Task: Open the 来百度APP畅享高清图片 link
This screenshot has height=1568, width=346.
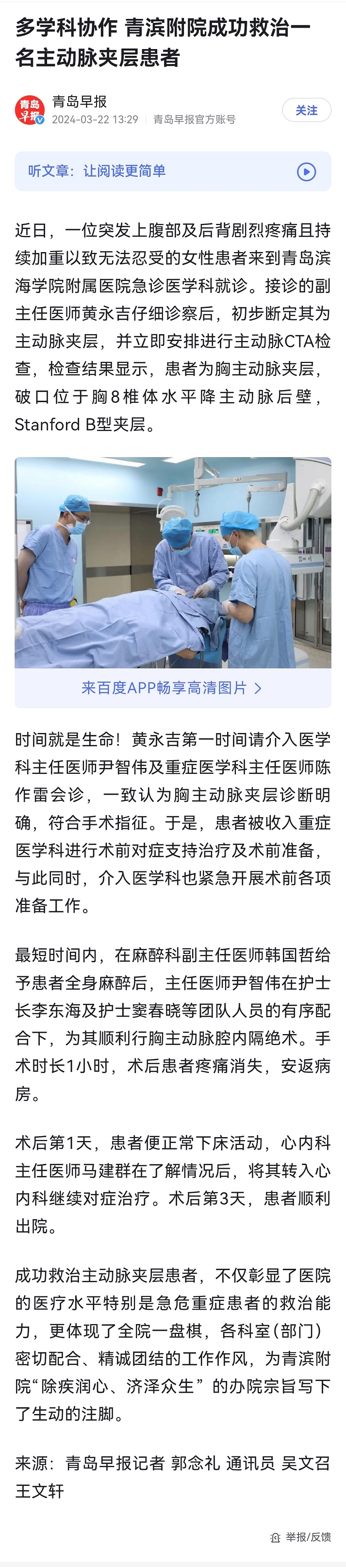Action: [x=172, y=688]
